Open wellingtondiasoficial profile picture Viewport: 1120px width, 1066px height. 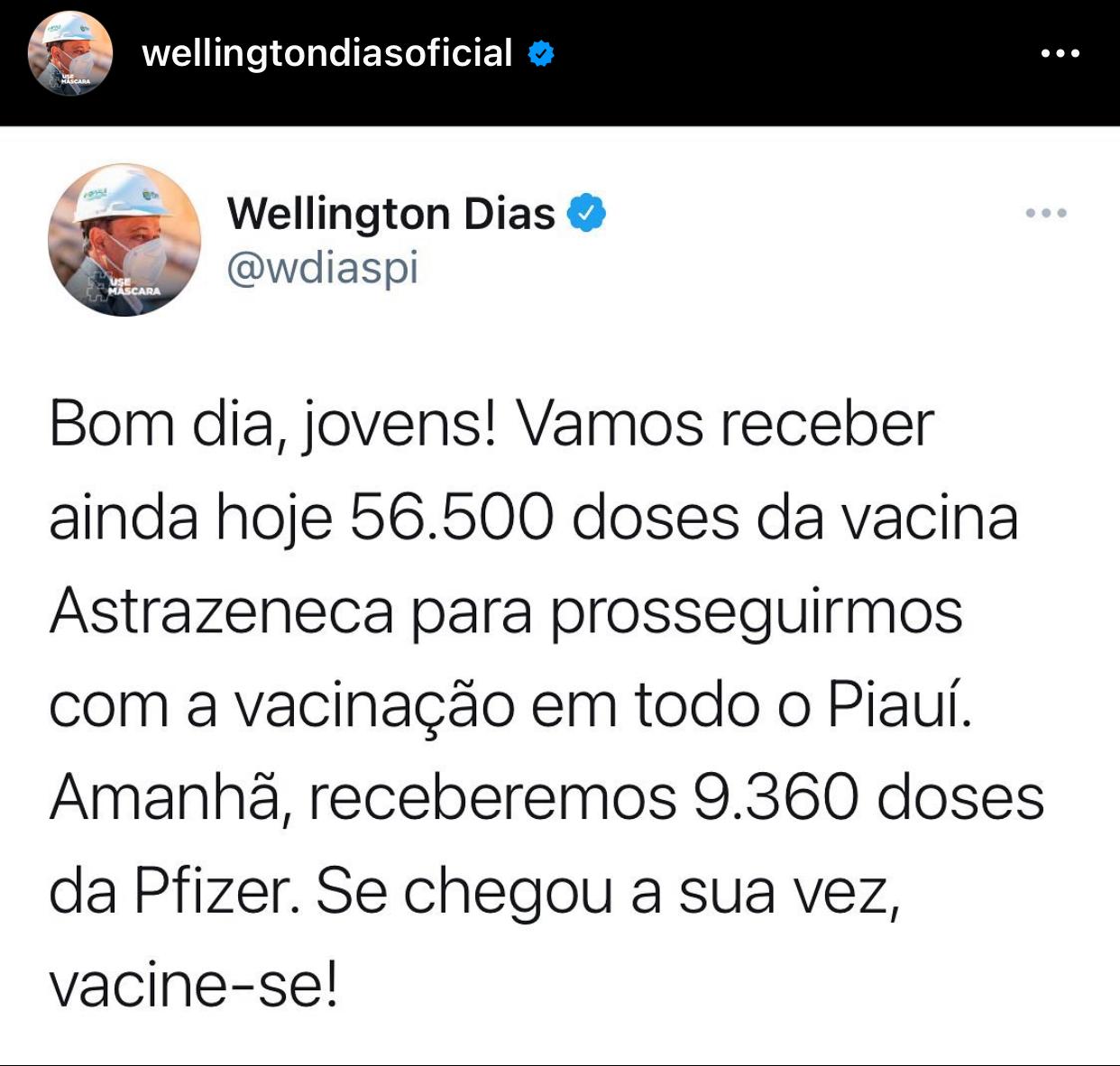click(x=70, y=54)
